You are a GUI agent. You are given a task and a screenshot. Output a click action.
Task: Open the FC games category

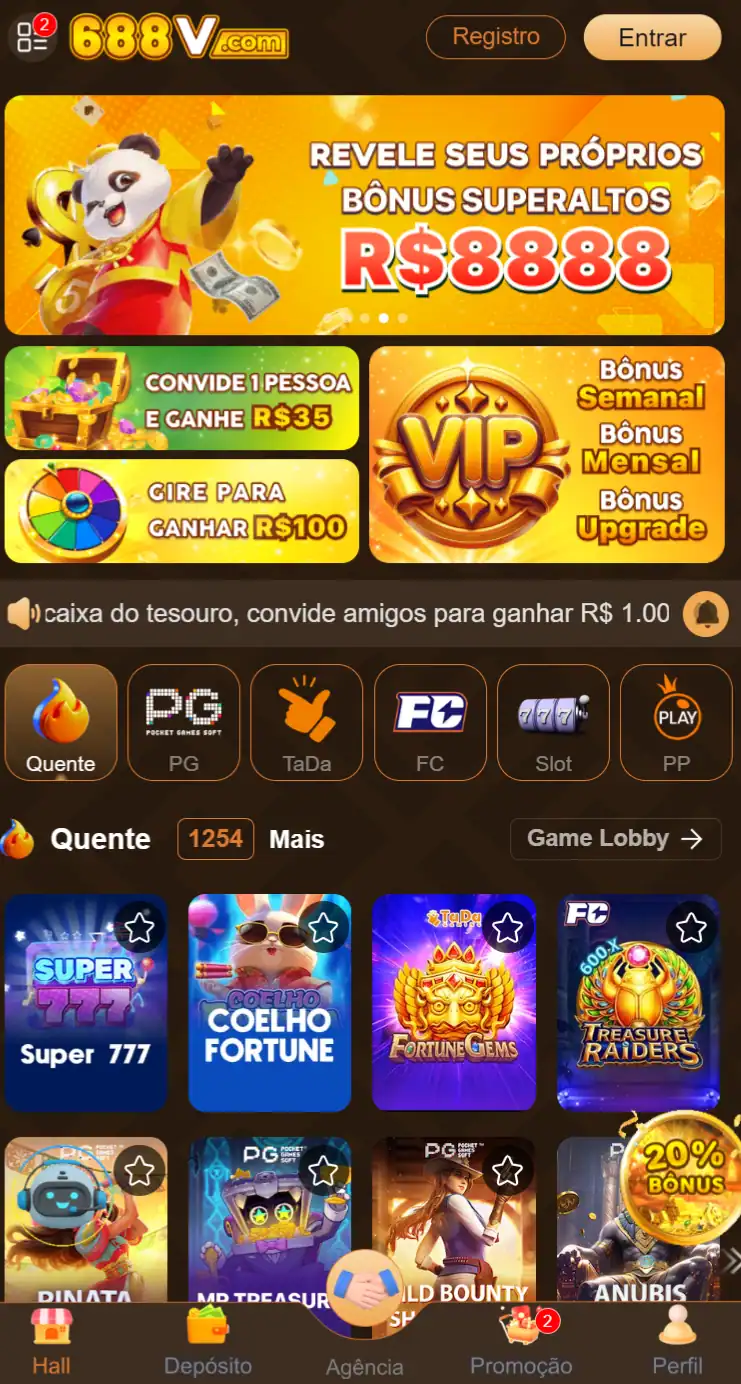[430, 712]
